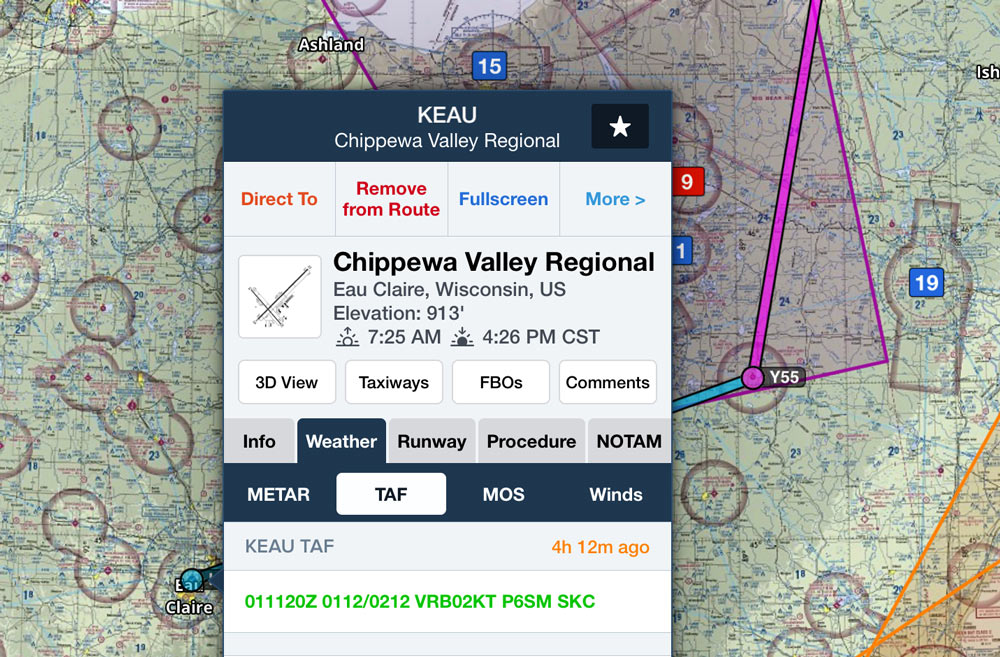Read pilot Comments

click(607, 382)
